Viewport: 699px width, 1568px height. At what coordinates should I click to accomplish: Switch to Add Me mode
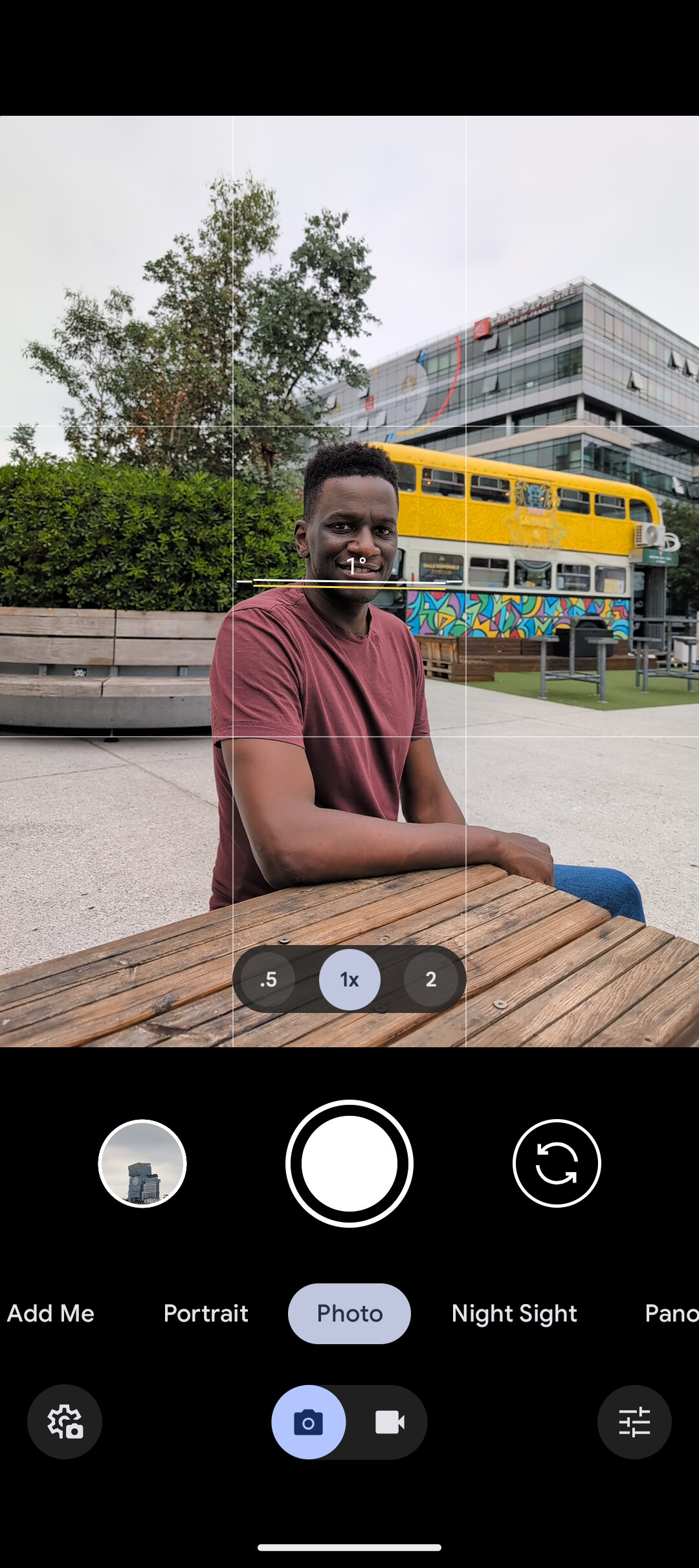(x=50, y=1313)
